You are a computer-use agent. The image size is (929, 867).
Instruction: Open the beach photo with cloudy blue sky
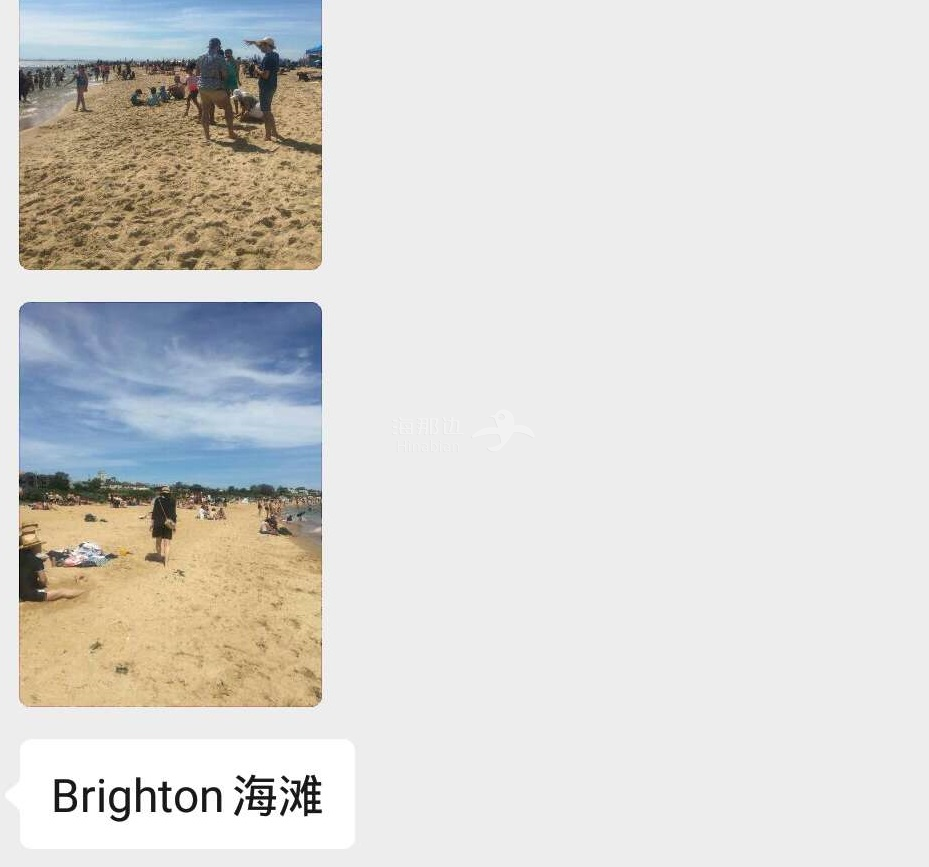pos(170,504)
